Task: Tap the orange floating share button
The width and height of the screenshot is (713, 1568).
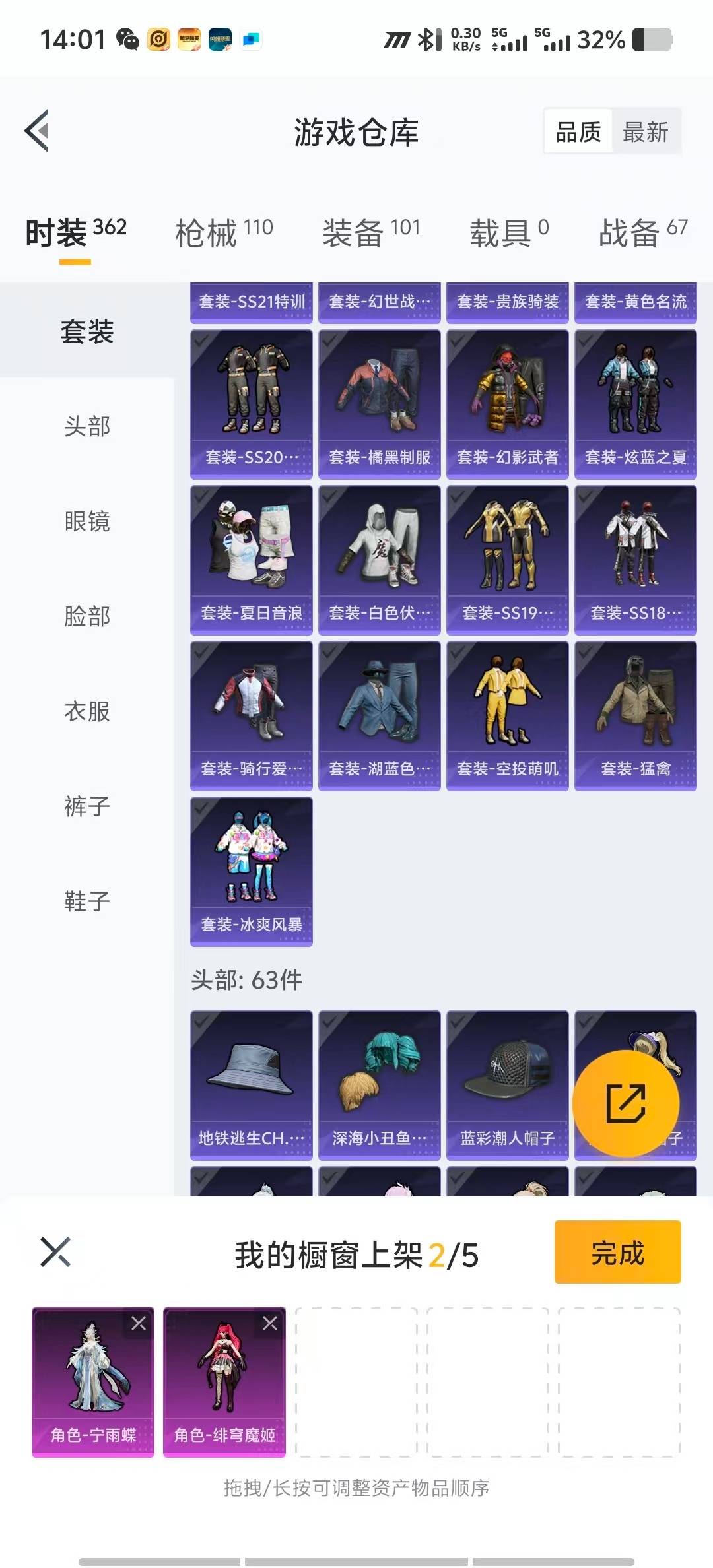Action: point(625,1103)
